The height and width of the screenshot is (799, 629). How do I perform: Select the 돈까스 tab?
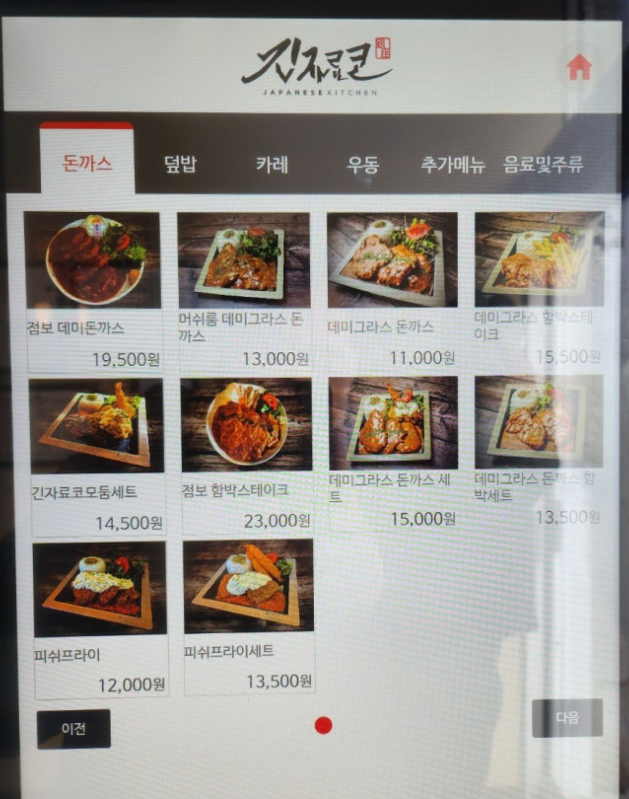(x=87, y=163)
